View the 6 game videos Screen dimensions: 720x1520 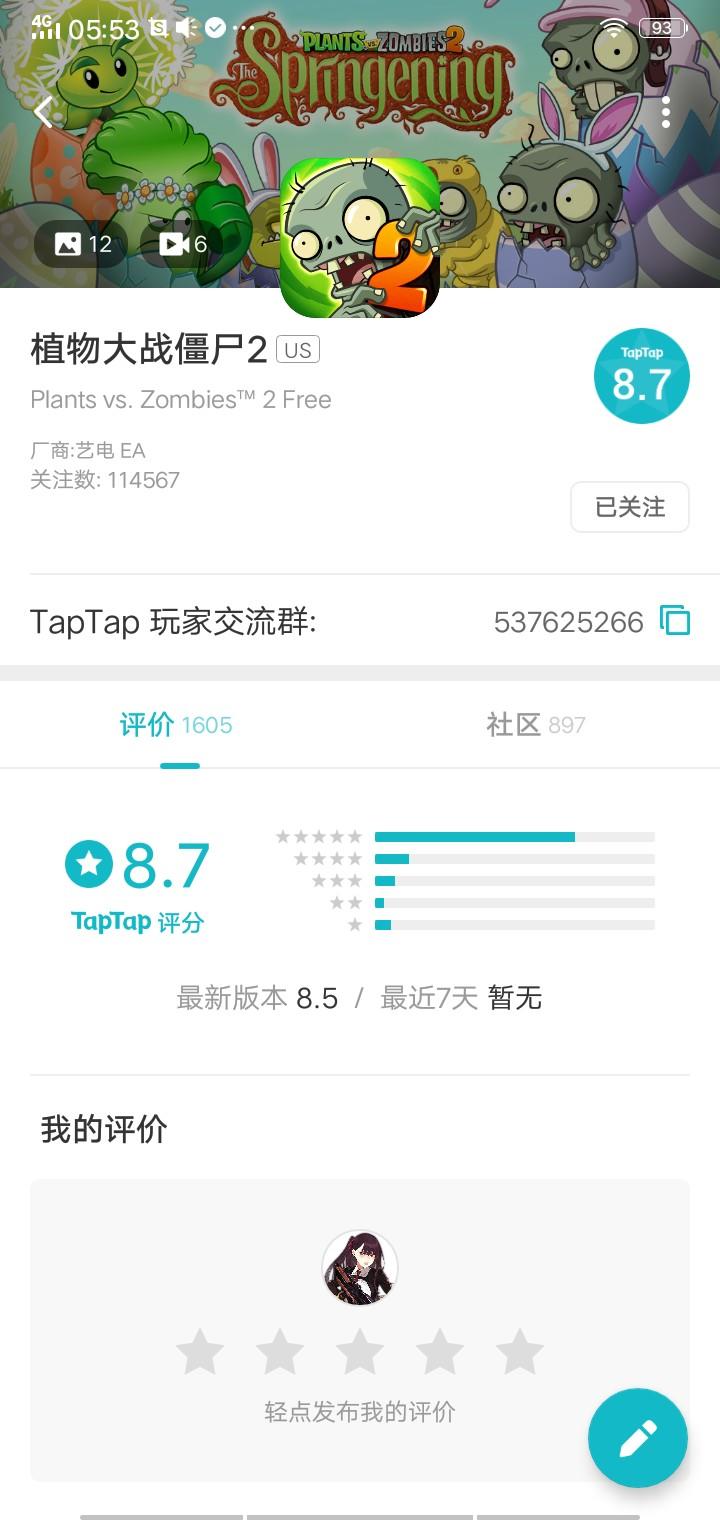coord(182,244)
